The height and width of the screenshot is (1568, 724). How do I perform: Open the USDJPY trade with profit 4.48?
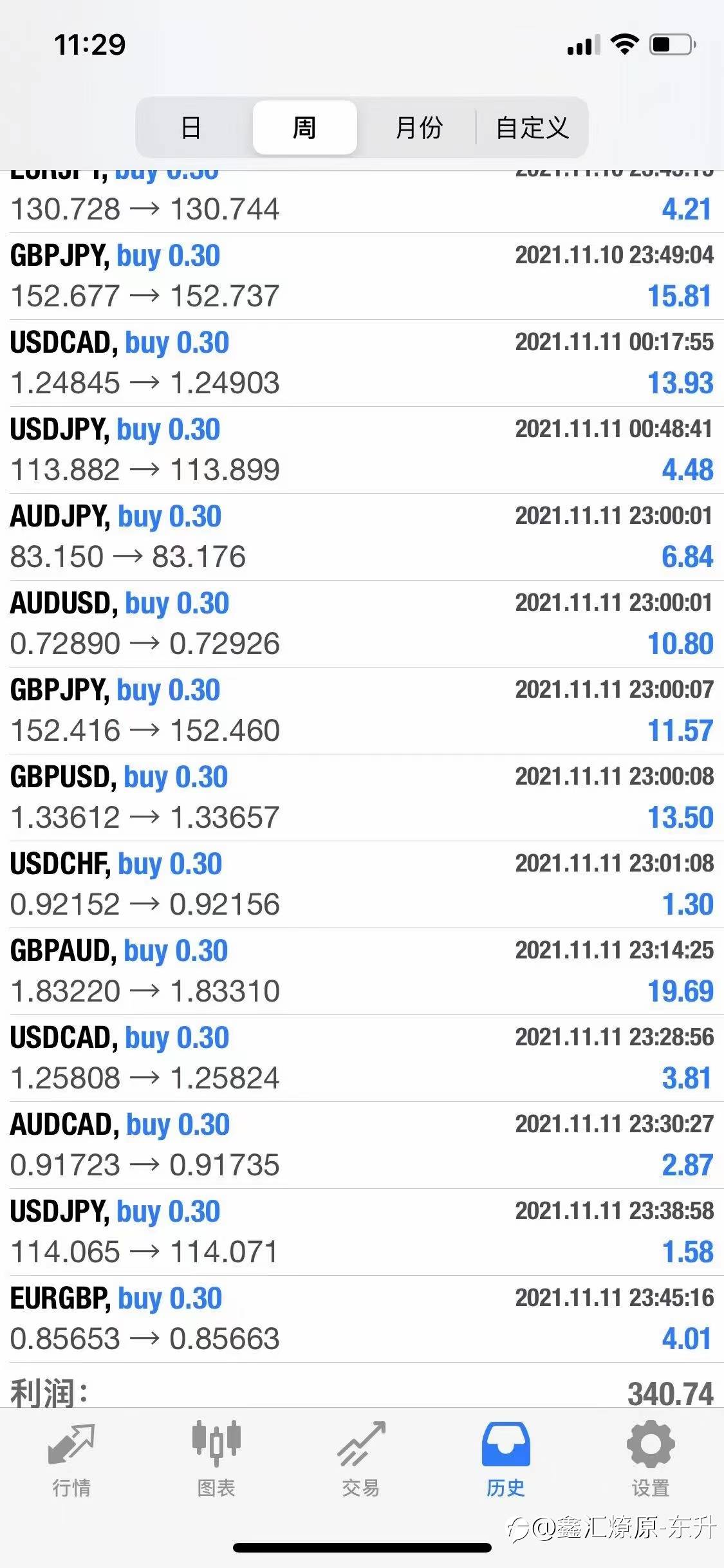pos(362,450)
